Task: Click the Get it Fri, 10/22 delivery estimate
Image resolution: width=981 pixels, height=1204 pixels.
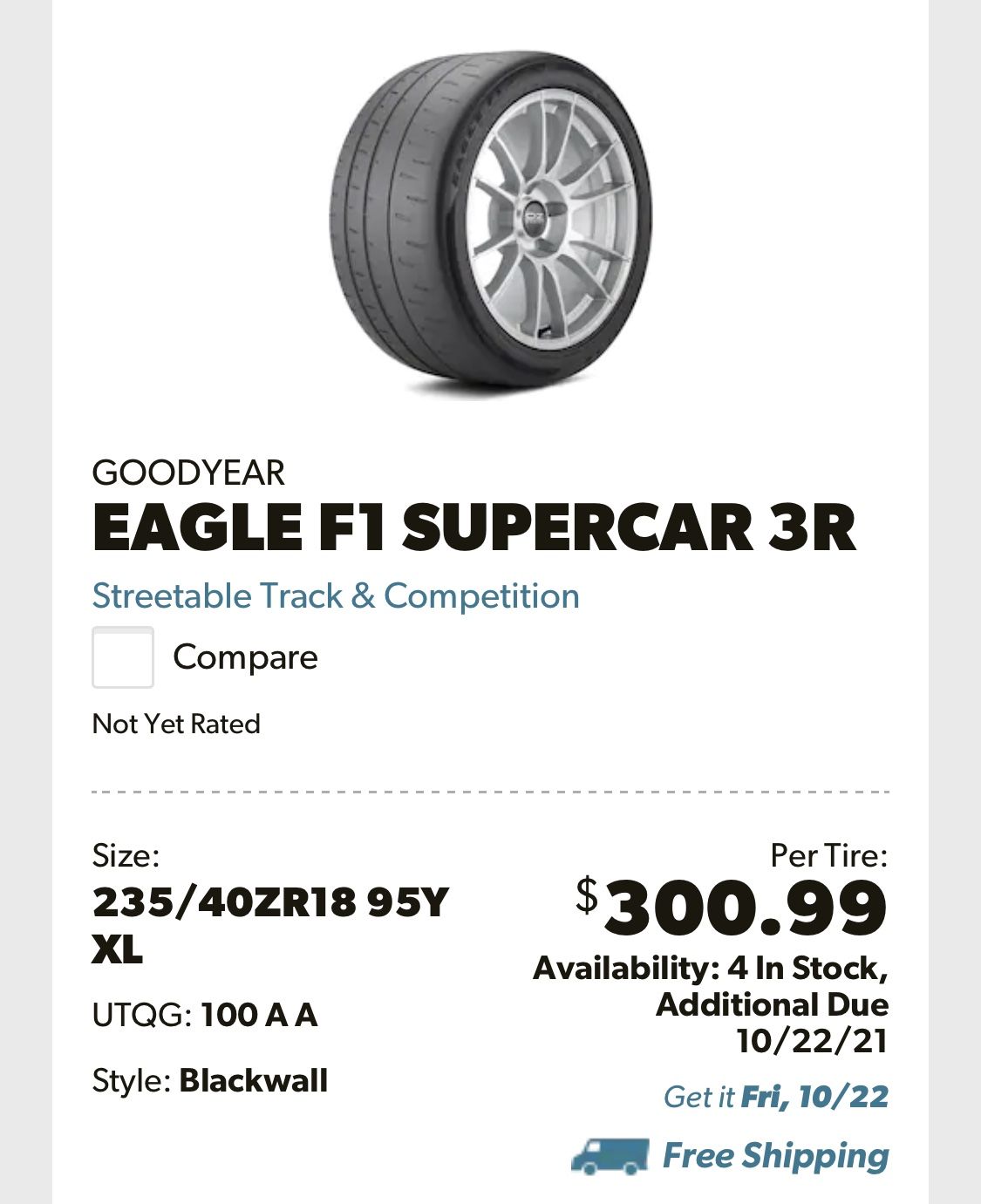Action: [776, 1097]
